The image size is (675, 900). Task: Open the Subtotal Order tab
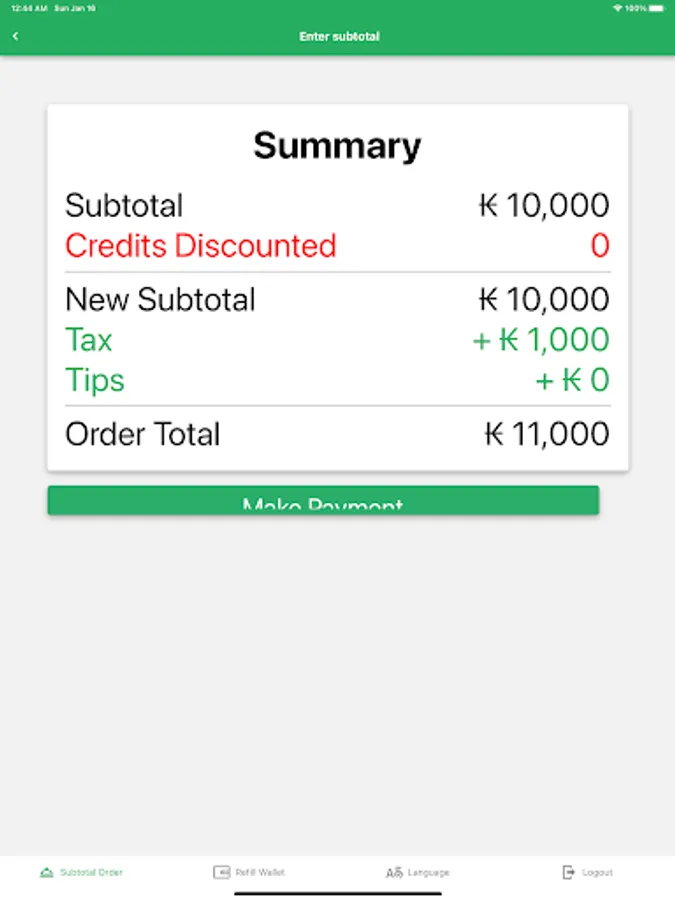(81, 872)
